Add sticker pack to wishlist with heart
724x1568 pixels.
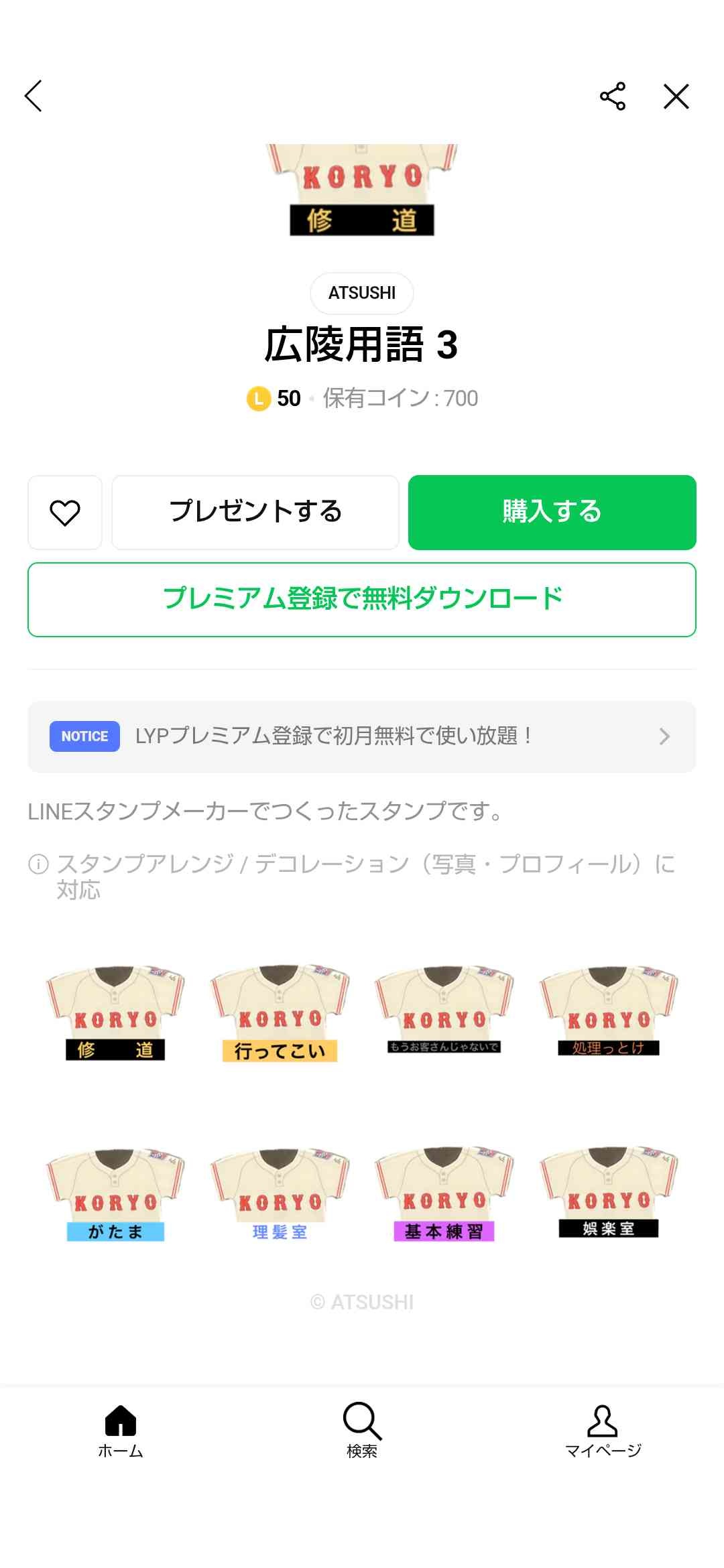coord(65,513)
